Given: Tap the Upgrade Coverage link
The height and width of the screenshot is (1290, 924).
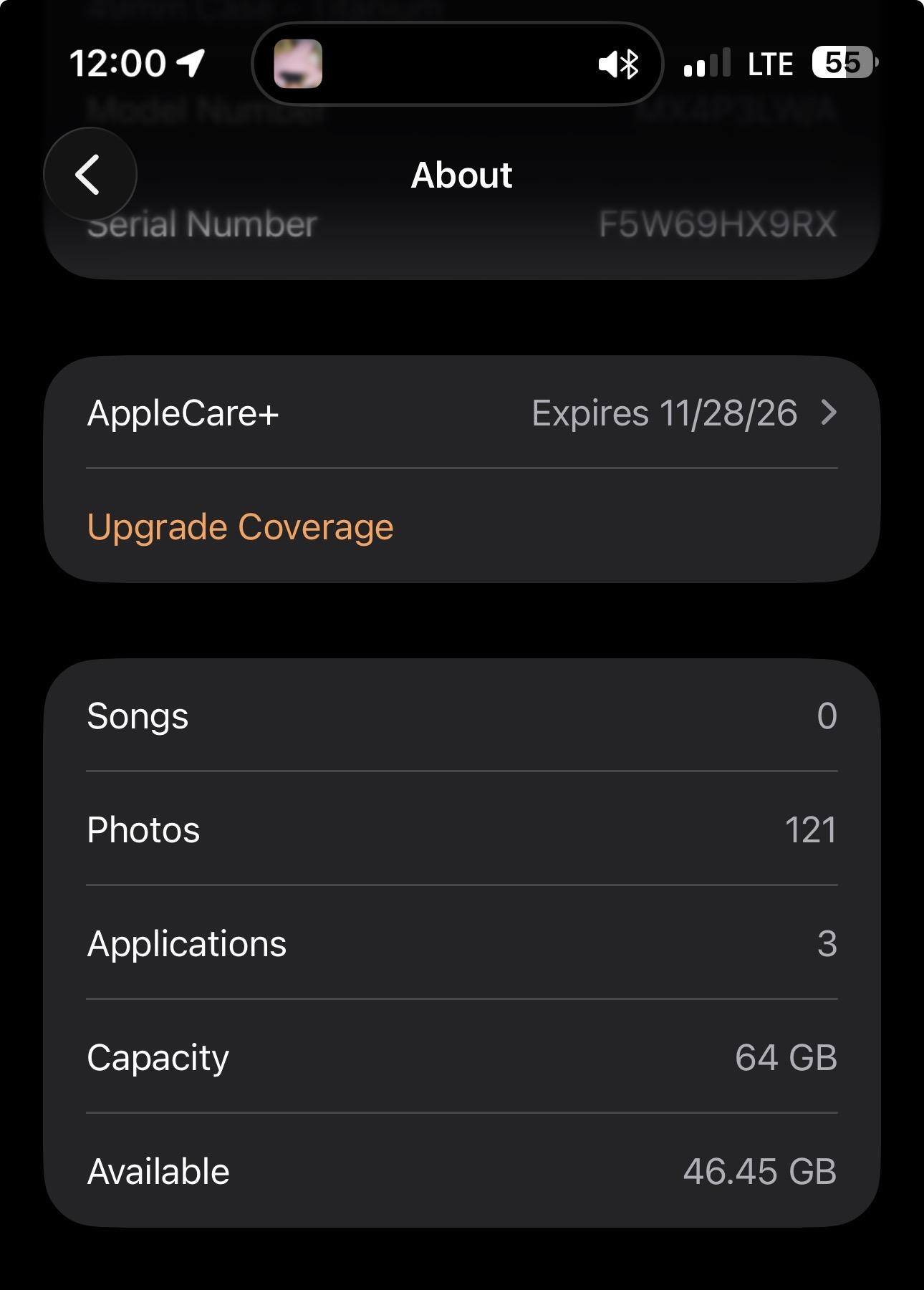Looking at the screenshot, I should click(x=239, y=526).
